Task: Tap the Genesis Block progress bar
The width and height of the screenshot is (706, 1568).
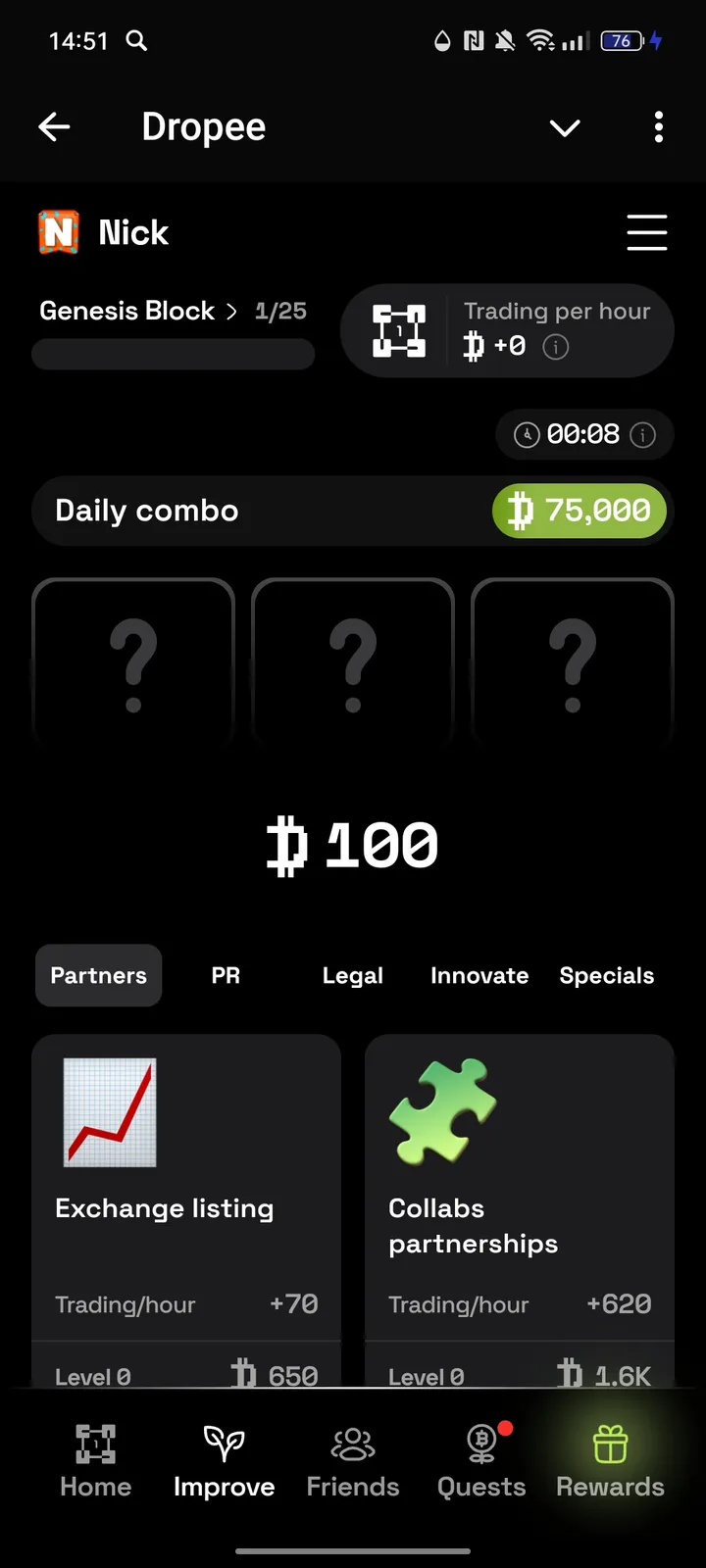Action: [173, 355]
